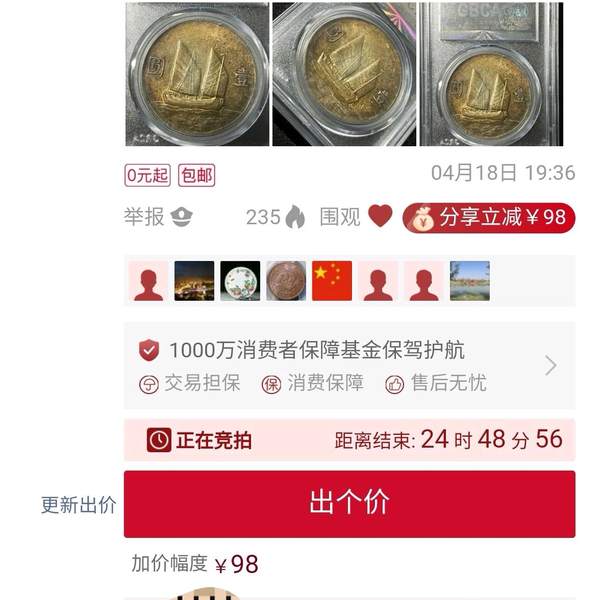Report this listing via 举报
Screen dimensions: 600x600
157,217
